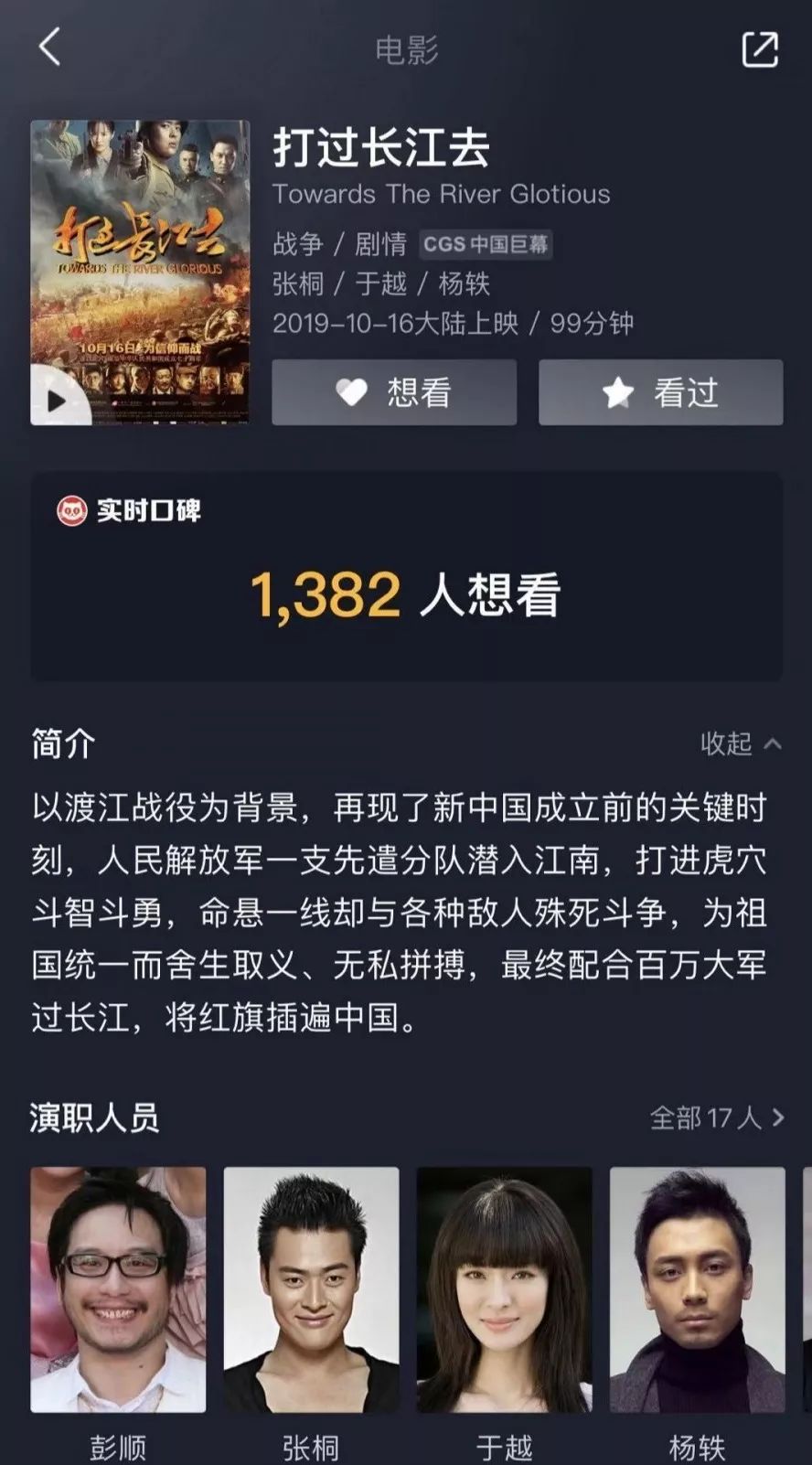
Task: Open 彭顺's profile card
Action: pos(118,1315)
